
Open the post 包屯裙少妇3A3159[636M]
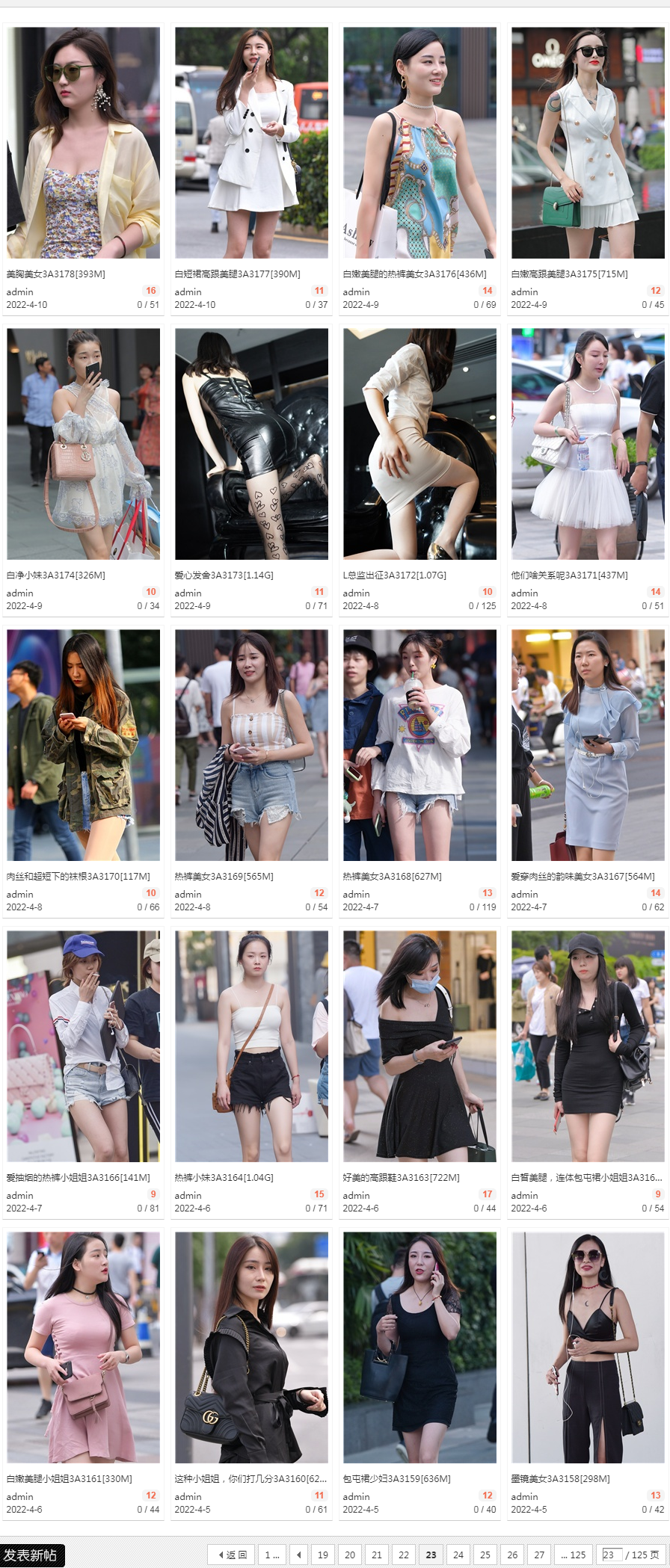tap(396, 1479)
